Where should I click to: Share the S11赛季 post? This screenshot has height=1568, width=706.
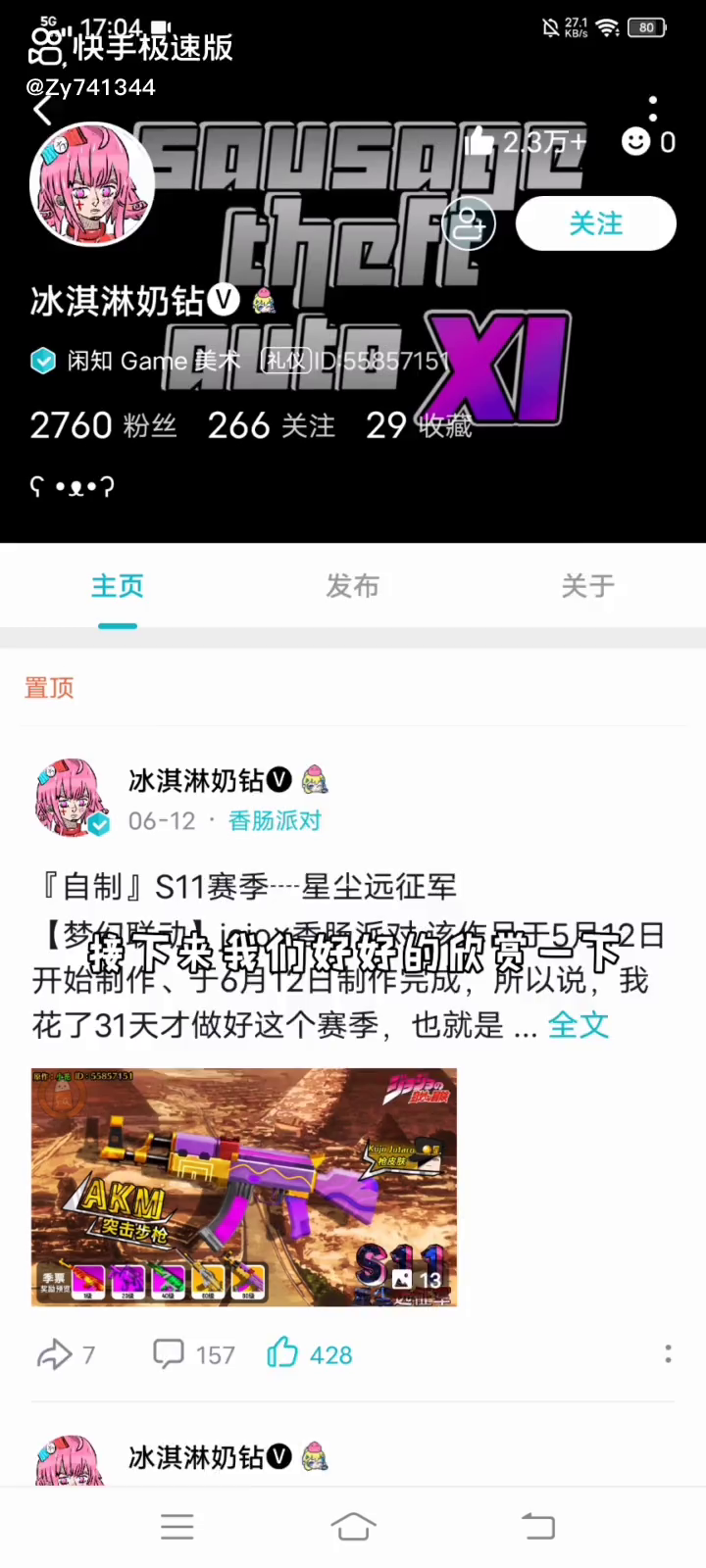[67, 1354]
